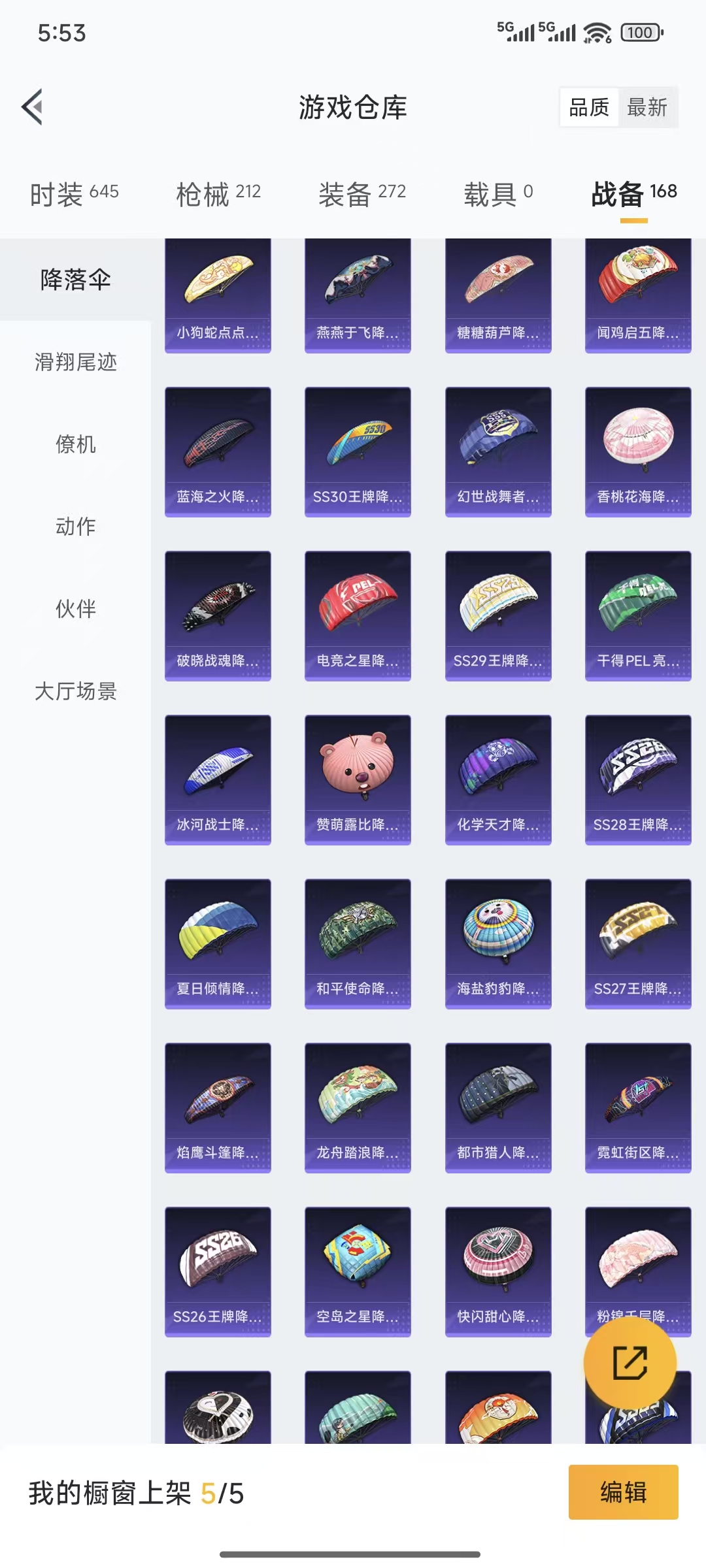
Task: Select the 动作 category
Action: point(76,527)
